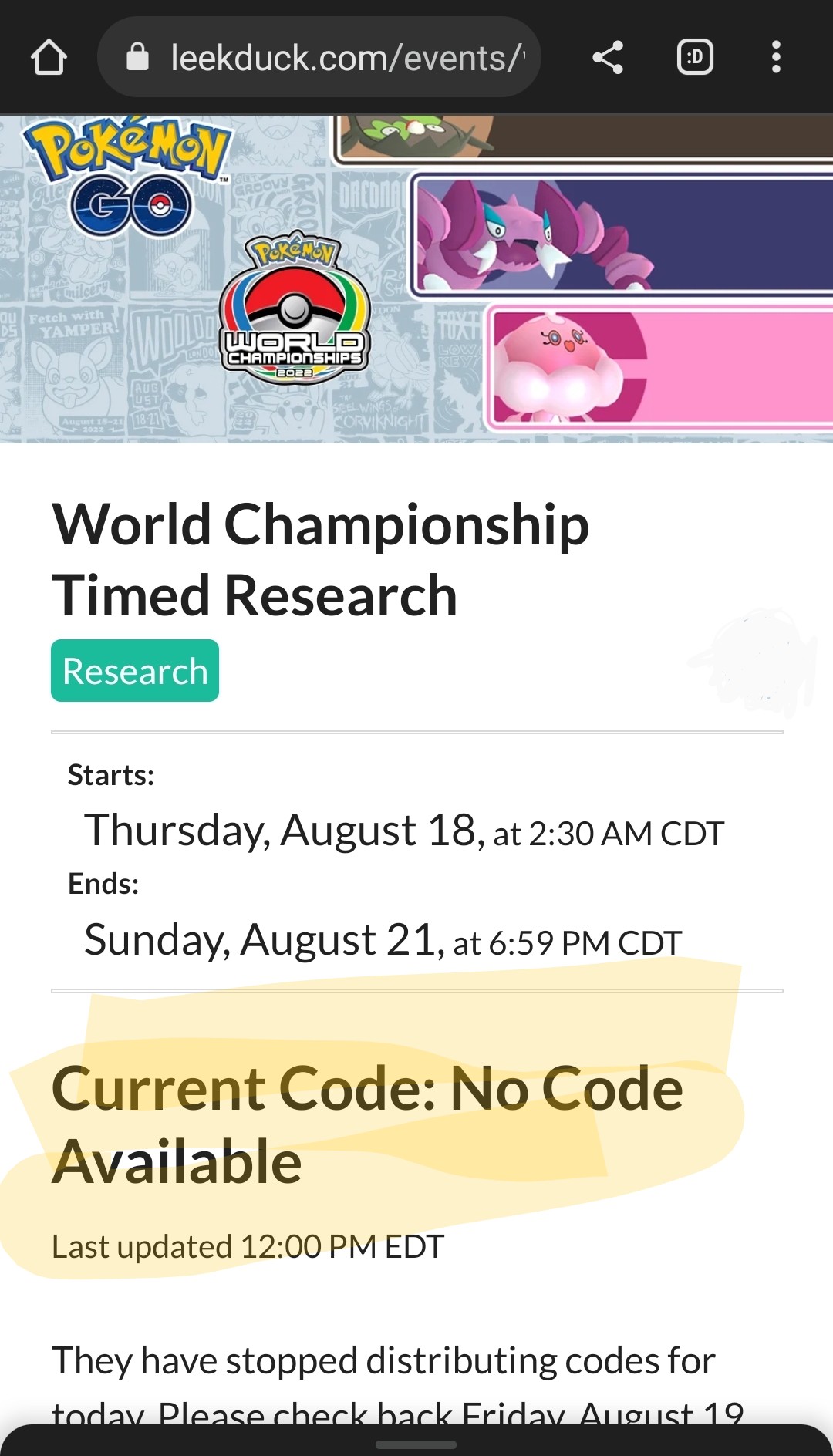Viewport: 833px width, 1456px height.
Task: Tap the Research tag
Action: (x=135, y=670)
